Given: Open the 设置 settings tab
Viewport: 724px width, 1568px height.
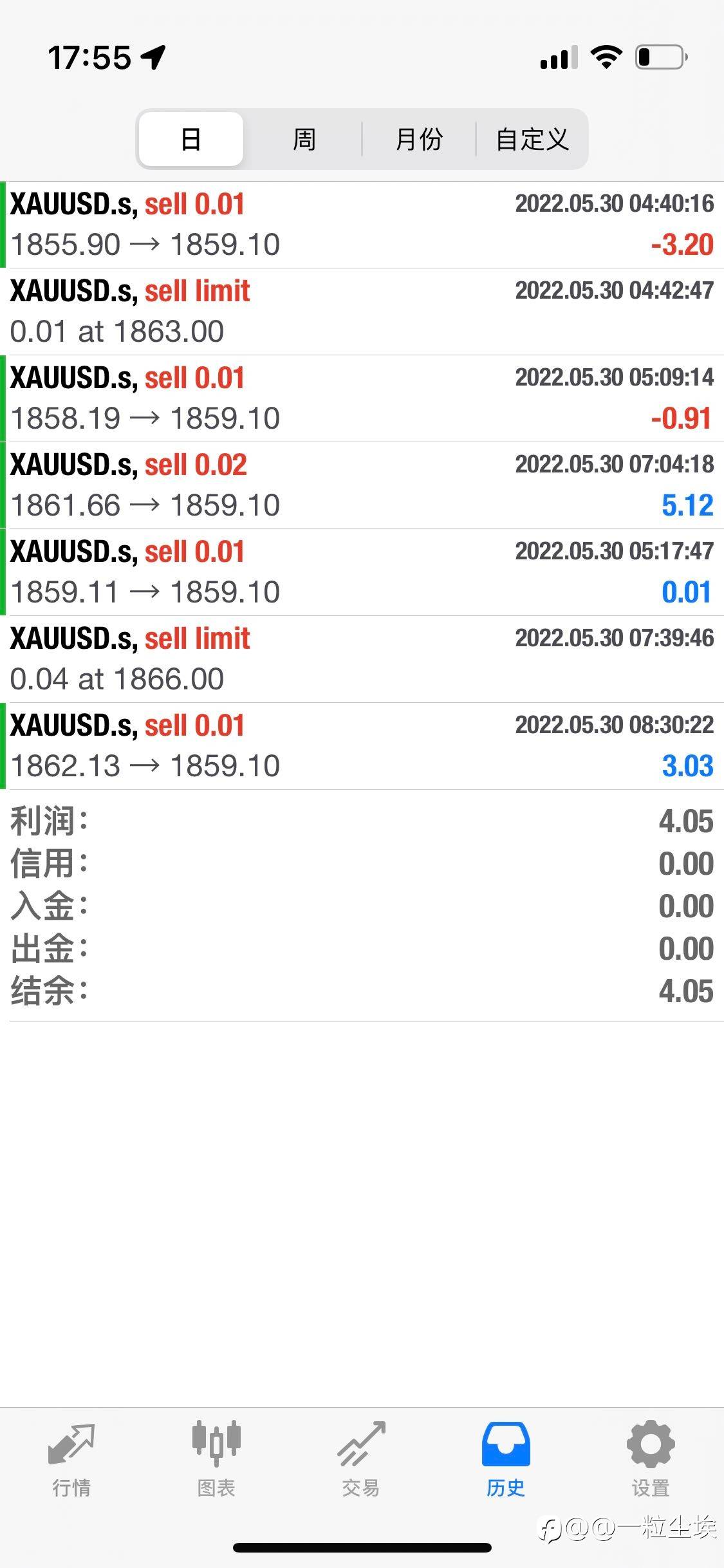Looking at the screenshot, I should (651, 1459).
